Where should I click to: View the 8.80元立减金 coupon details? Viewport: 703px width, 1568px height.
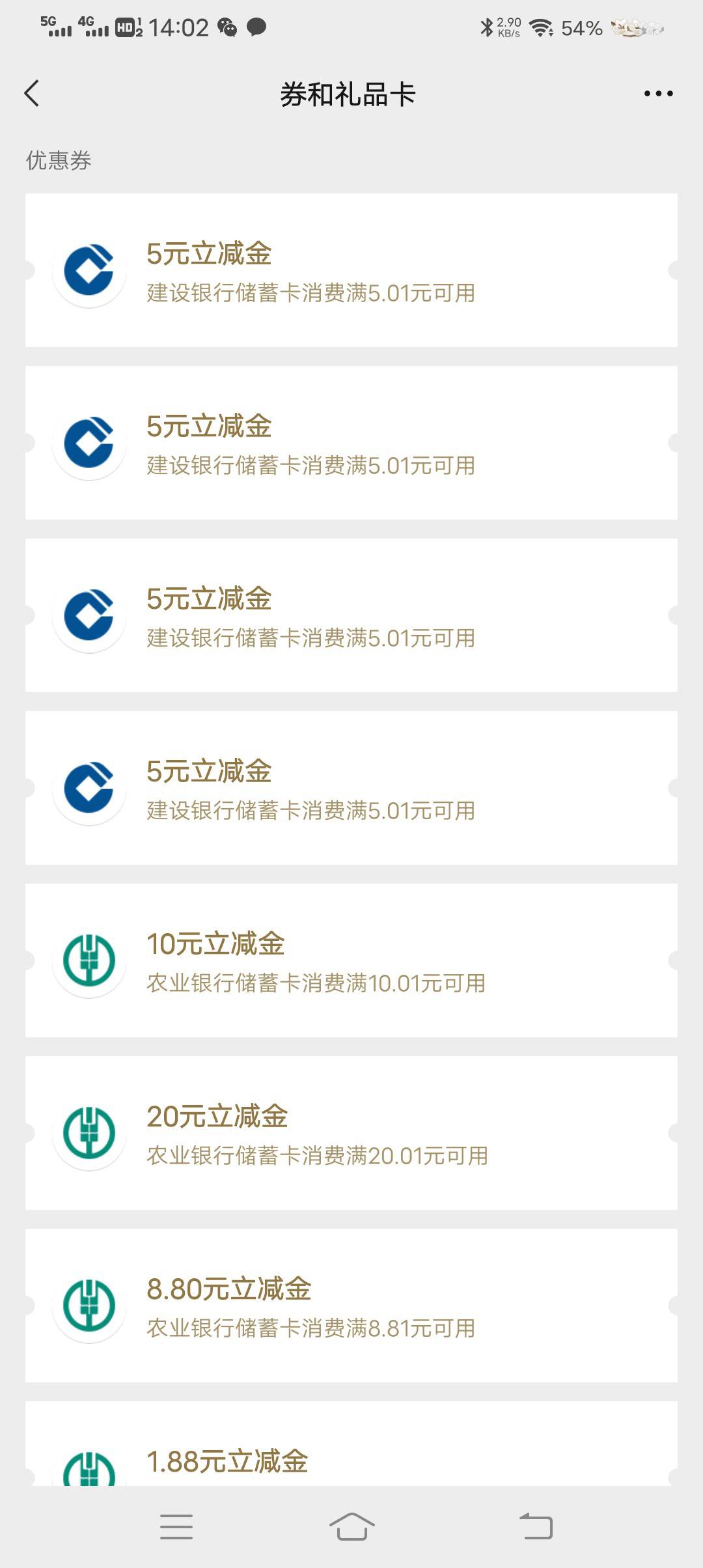tap(351, 1306)
